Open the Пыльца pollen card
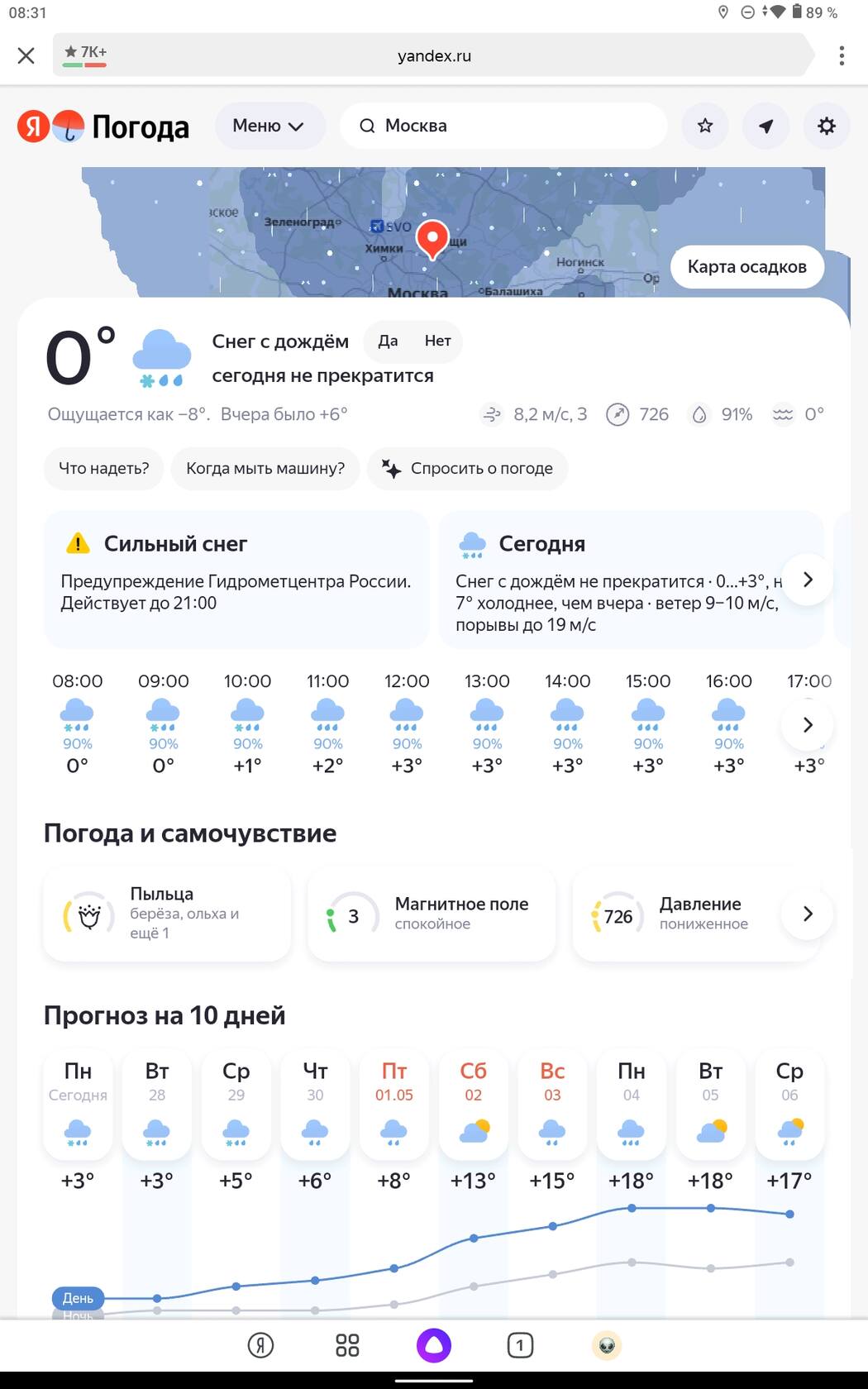 point(167,913)
